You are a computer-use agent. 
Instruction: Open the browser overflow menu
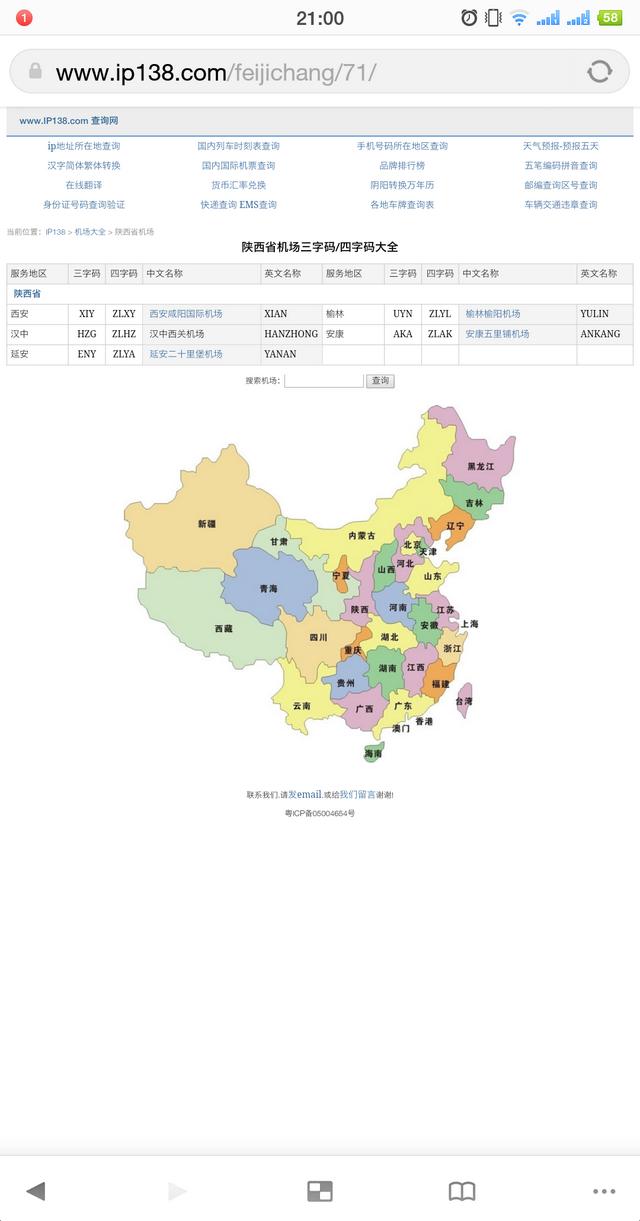pos(603,1190)
